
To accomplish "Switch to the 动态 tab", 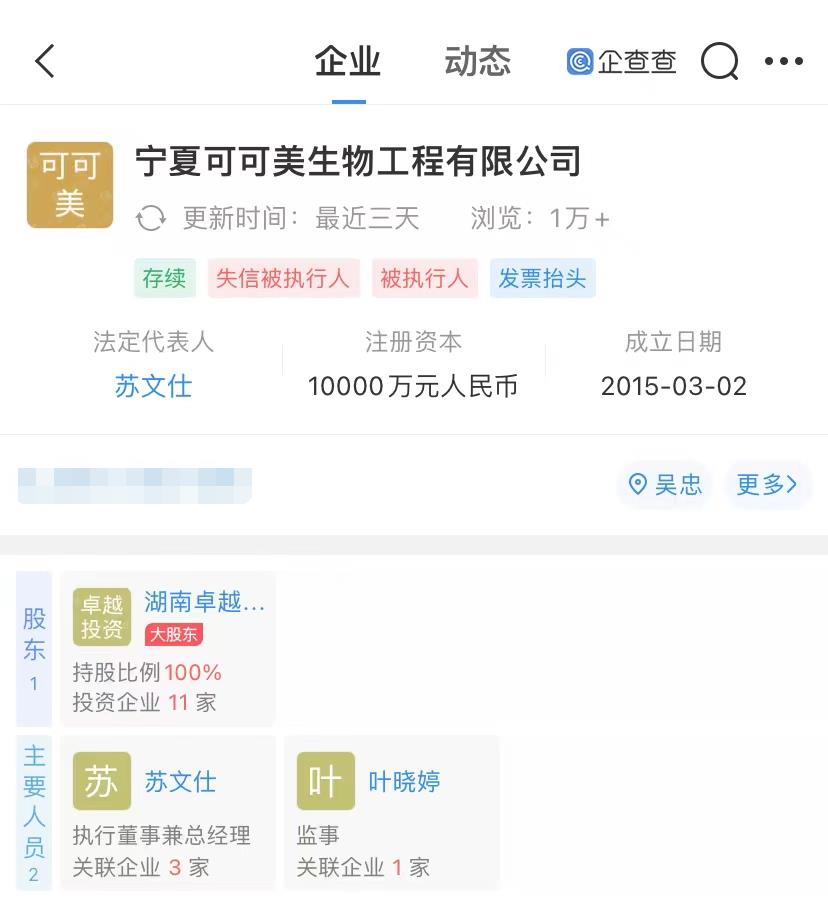I will tap(477, 61).
